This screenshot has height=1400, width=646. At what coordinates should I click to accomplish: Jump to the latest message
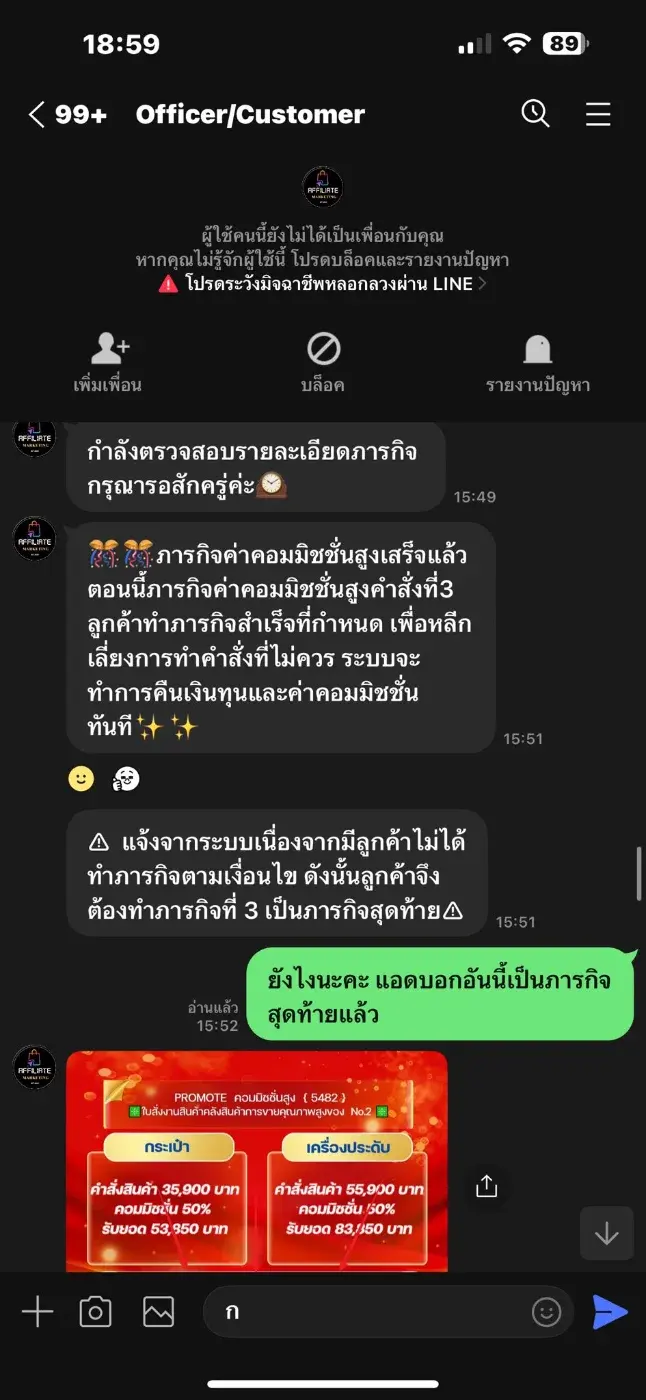606,1233
